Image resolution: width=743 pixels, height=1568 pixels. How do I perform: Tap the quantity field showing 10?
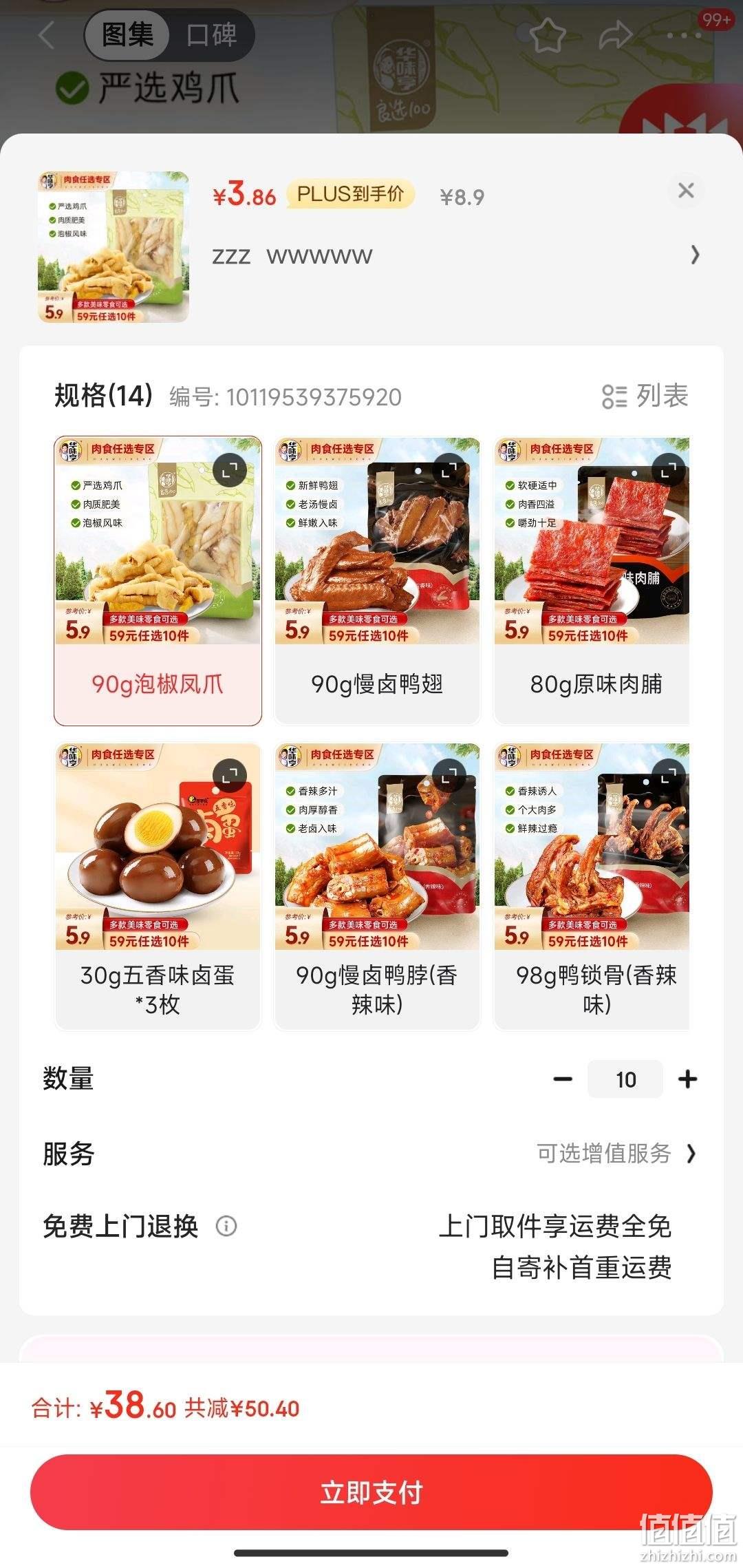(x=625, y=1079)
